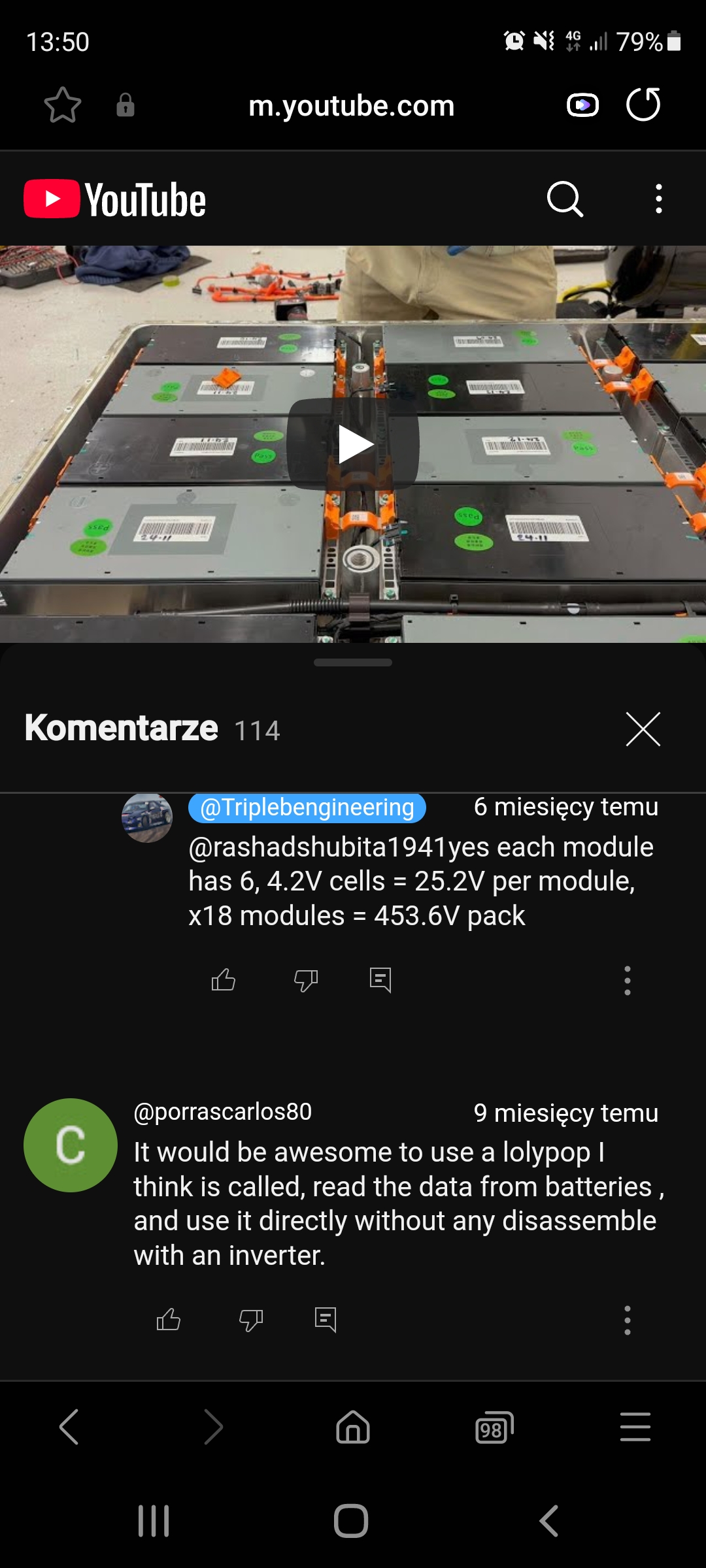Open the @Triplebengineering channel chip
The width and height of the screenshot is (706, 1568).
point(307,808)
